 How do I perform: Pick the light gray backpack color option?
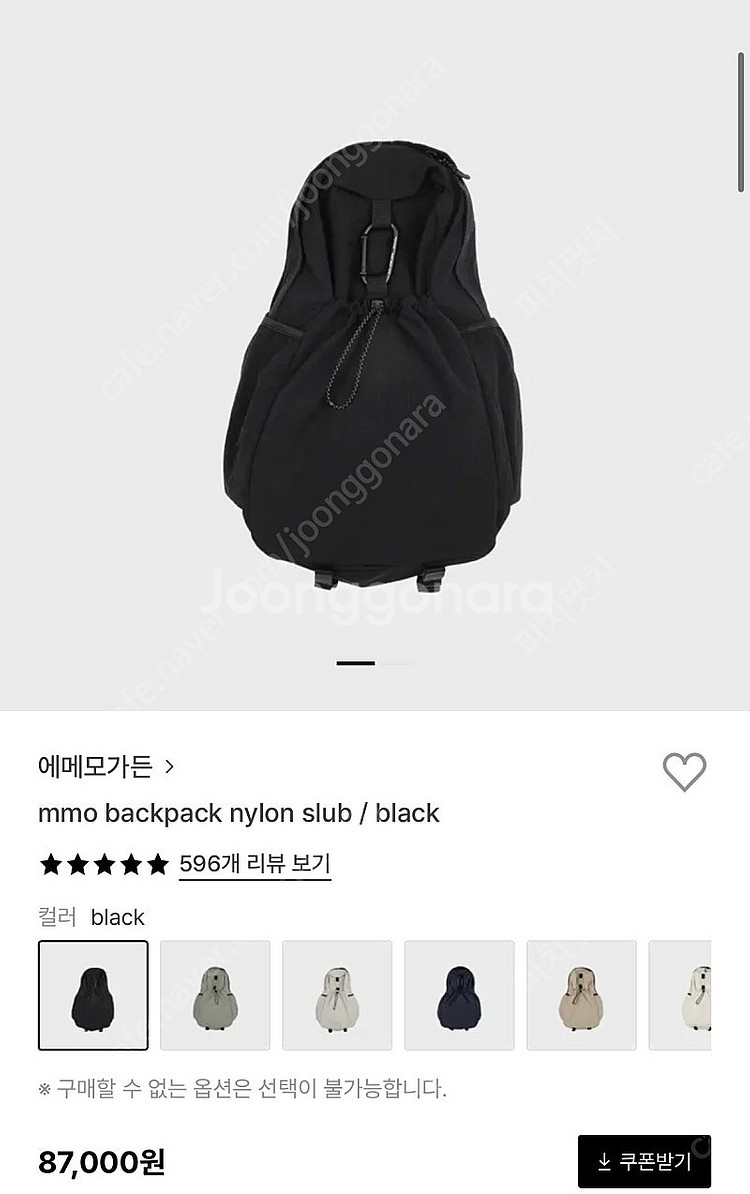point(337,995)
